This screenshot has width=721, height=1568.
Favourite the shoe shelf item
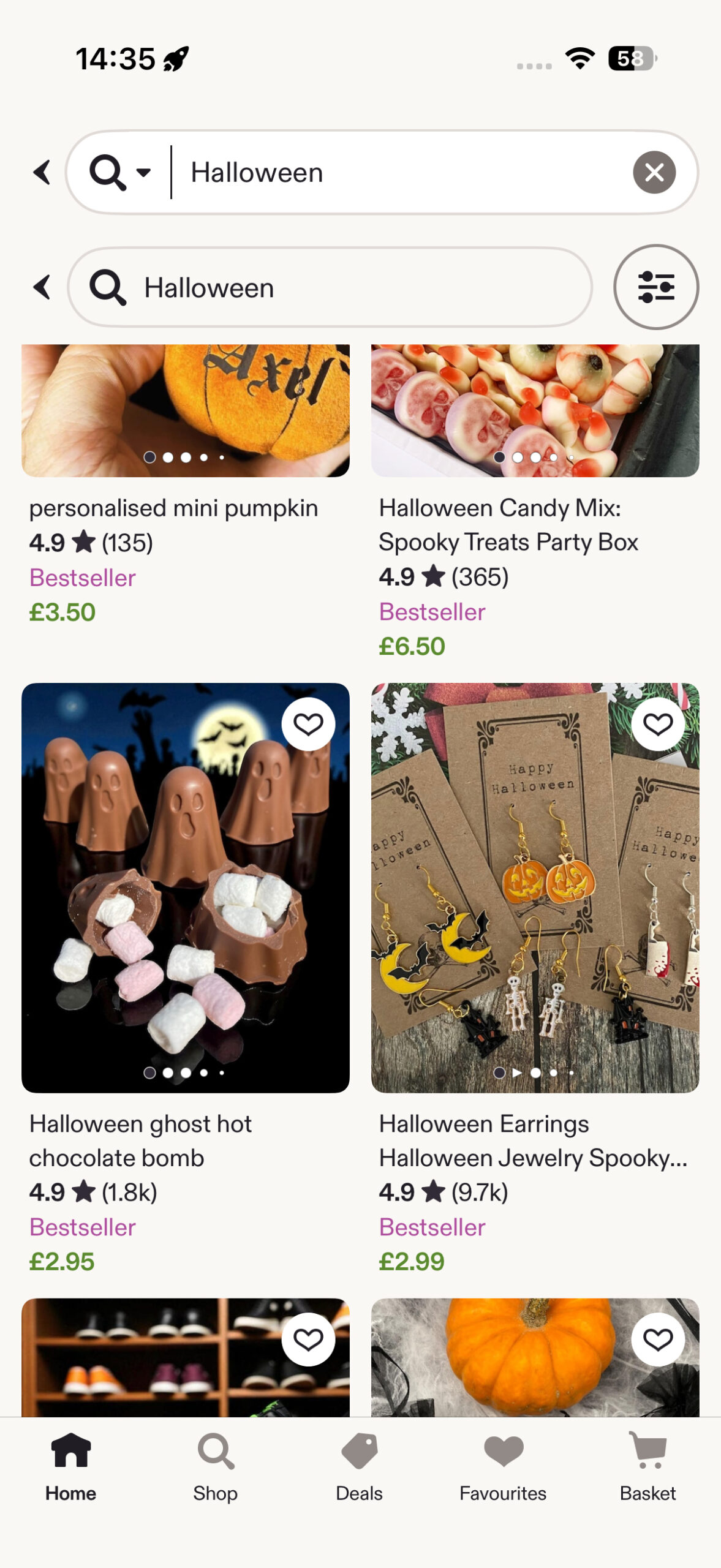point(308,1340)
